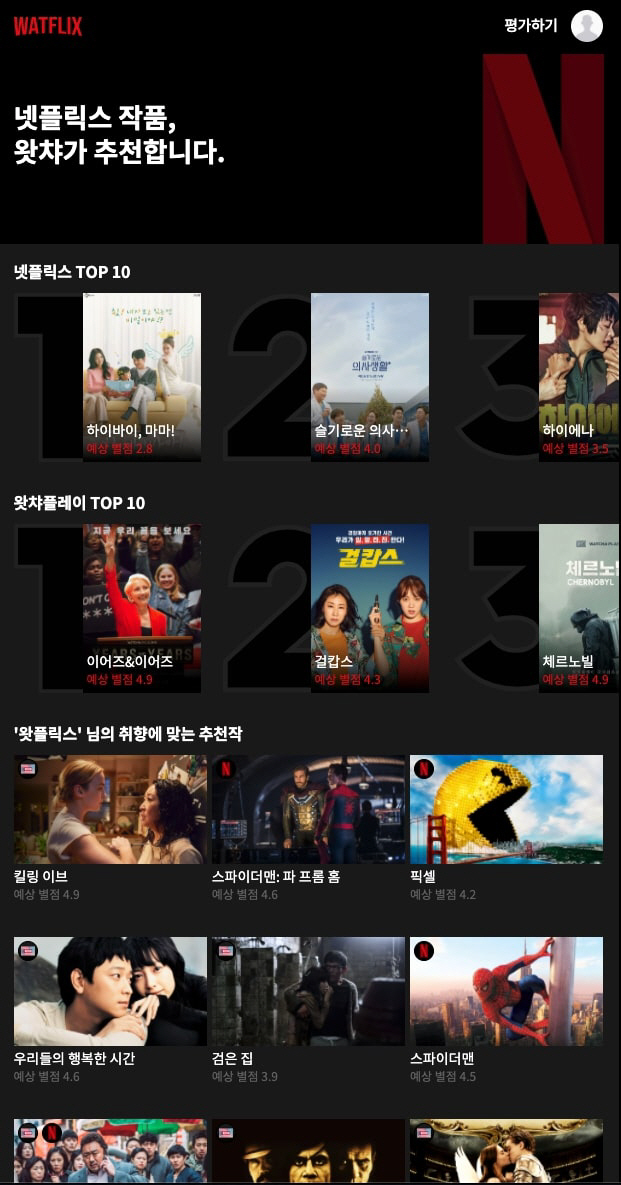Open the 이어즈&이어즈 poster

pyautogui.click(x=142, y=607)
